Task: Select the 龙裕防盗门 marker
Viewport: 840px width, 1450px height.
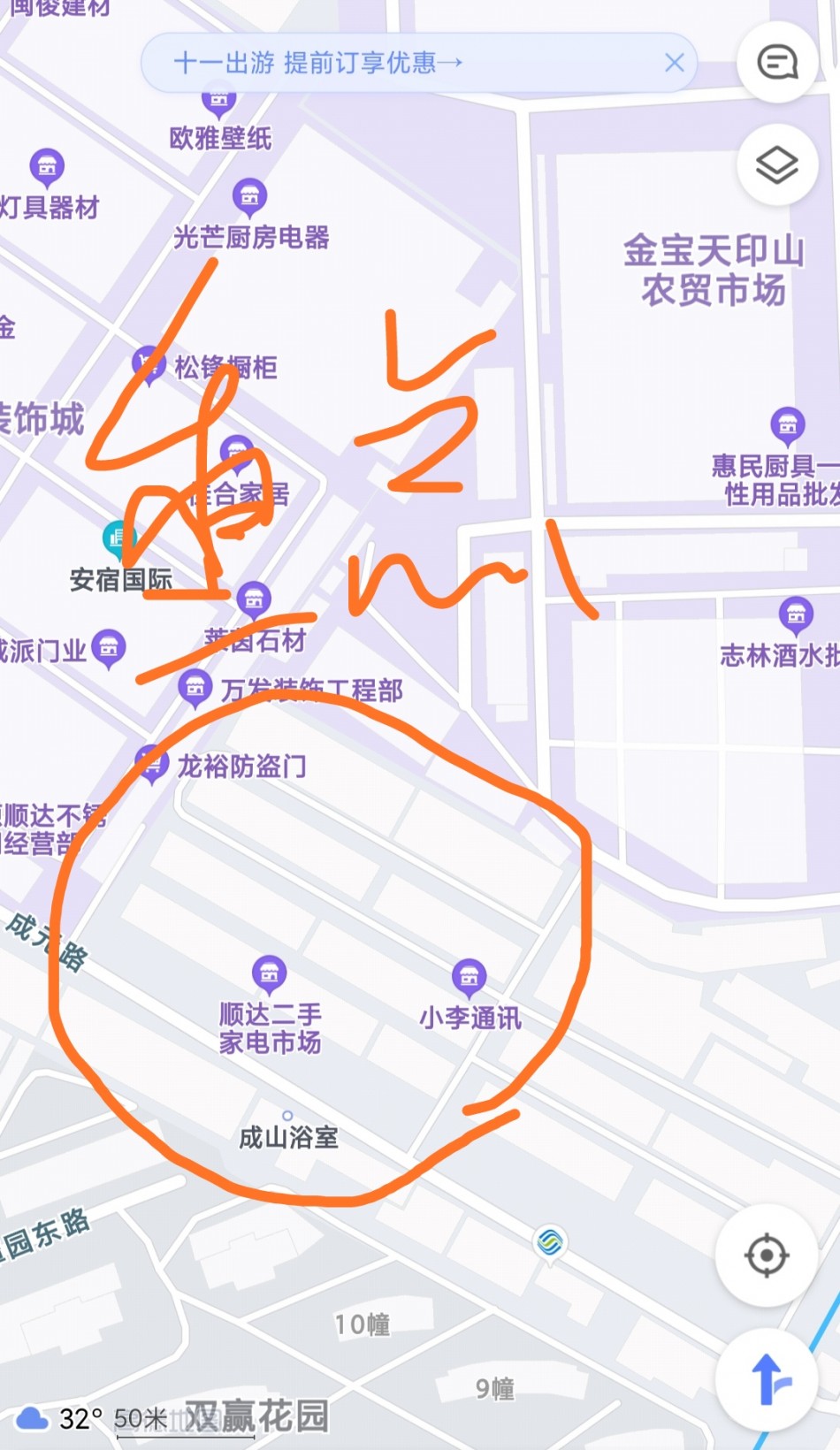Action: coord(152,763)
